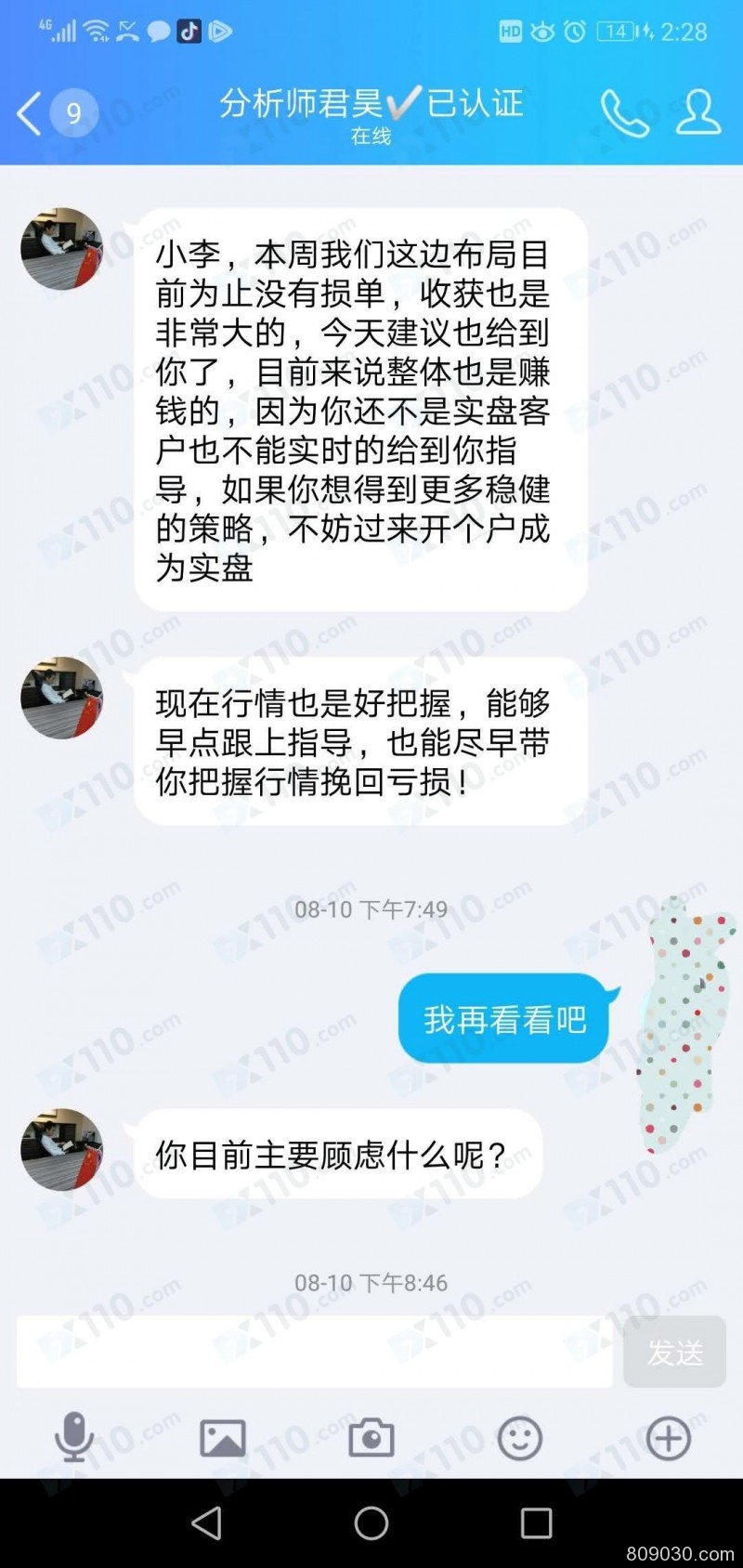Open the camera to take photo
The width and height of the screenshot is (743, 1568).
coord(371,1438)
